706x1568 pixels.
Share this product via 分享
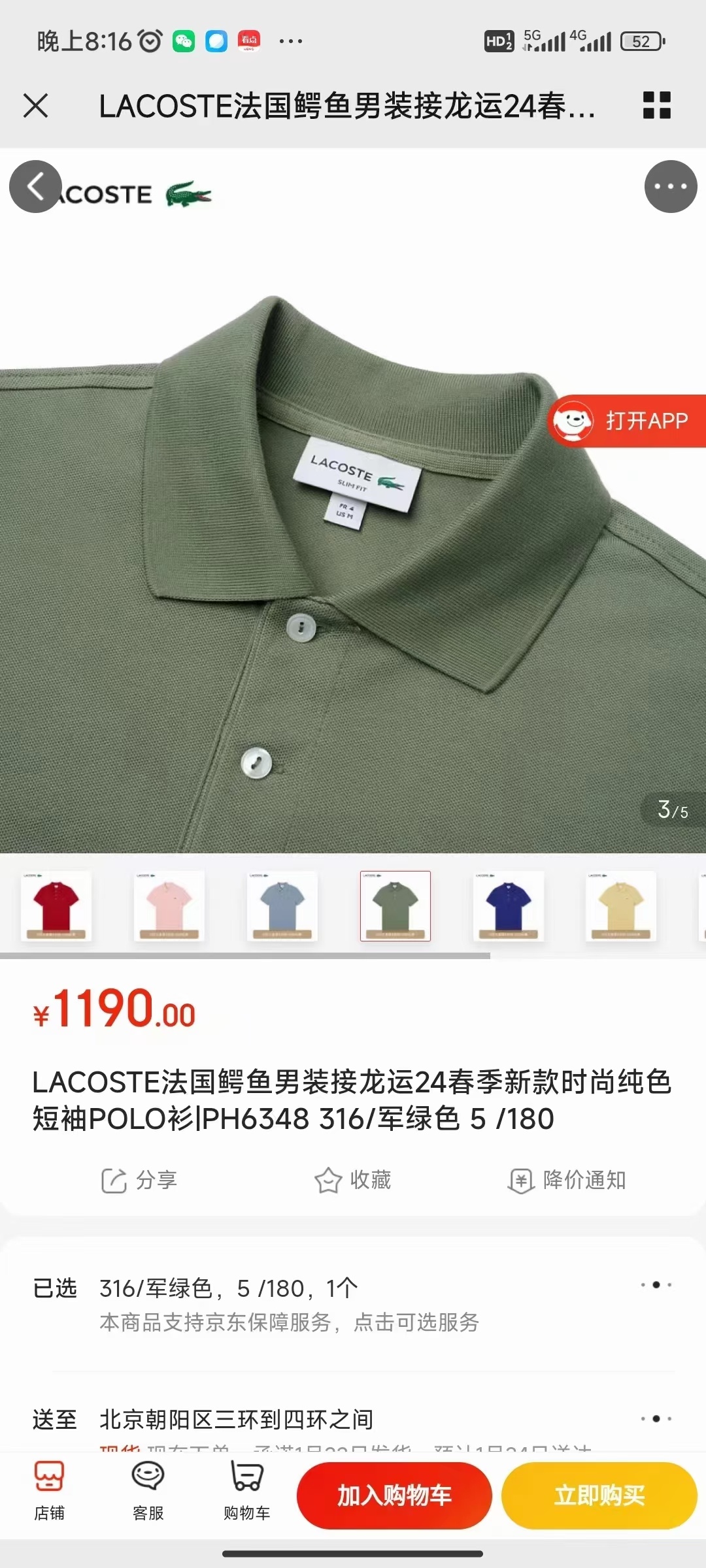[139, 1180]
